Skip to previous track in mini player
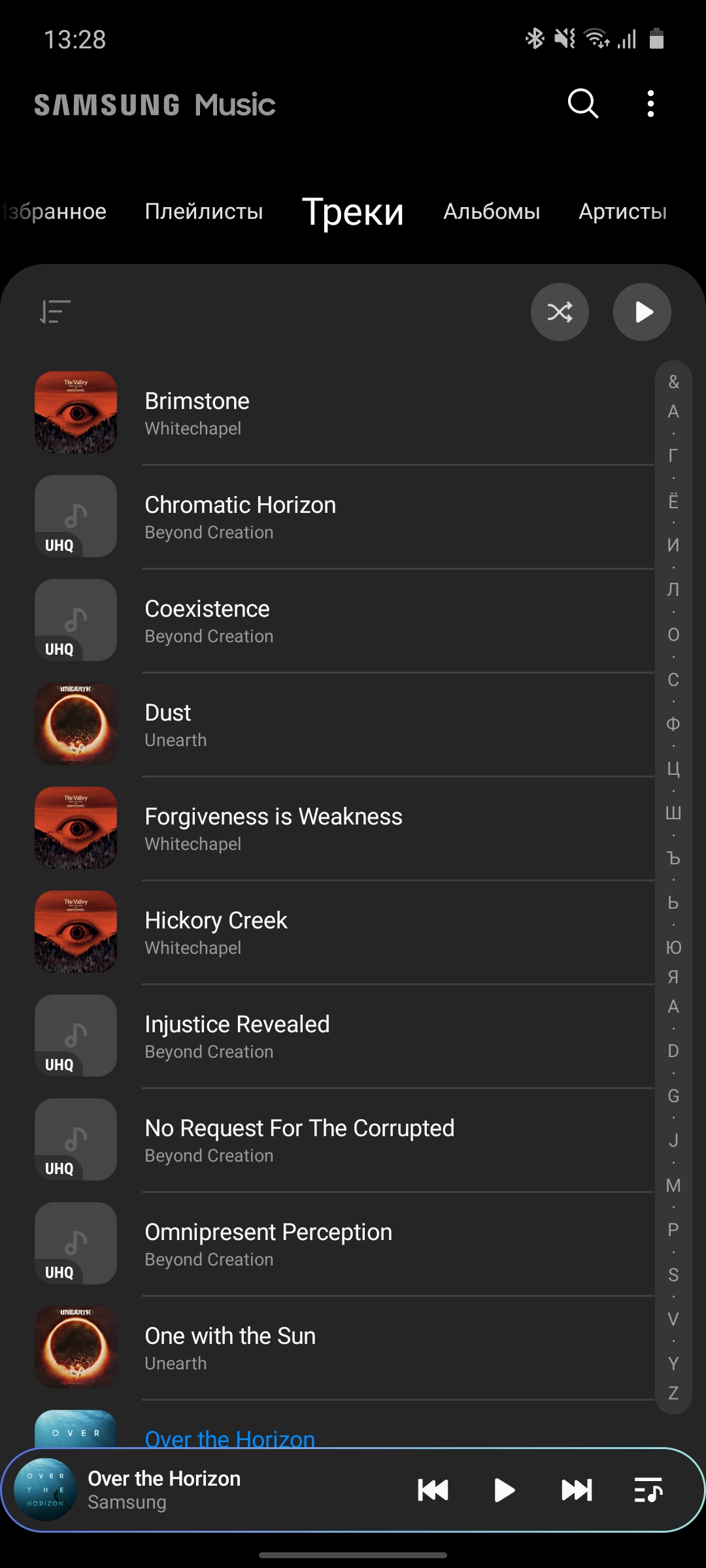The height and width of the screenshot is (1568, 706). (x=433, y=1490)
